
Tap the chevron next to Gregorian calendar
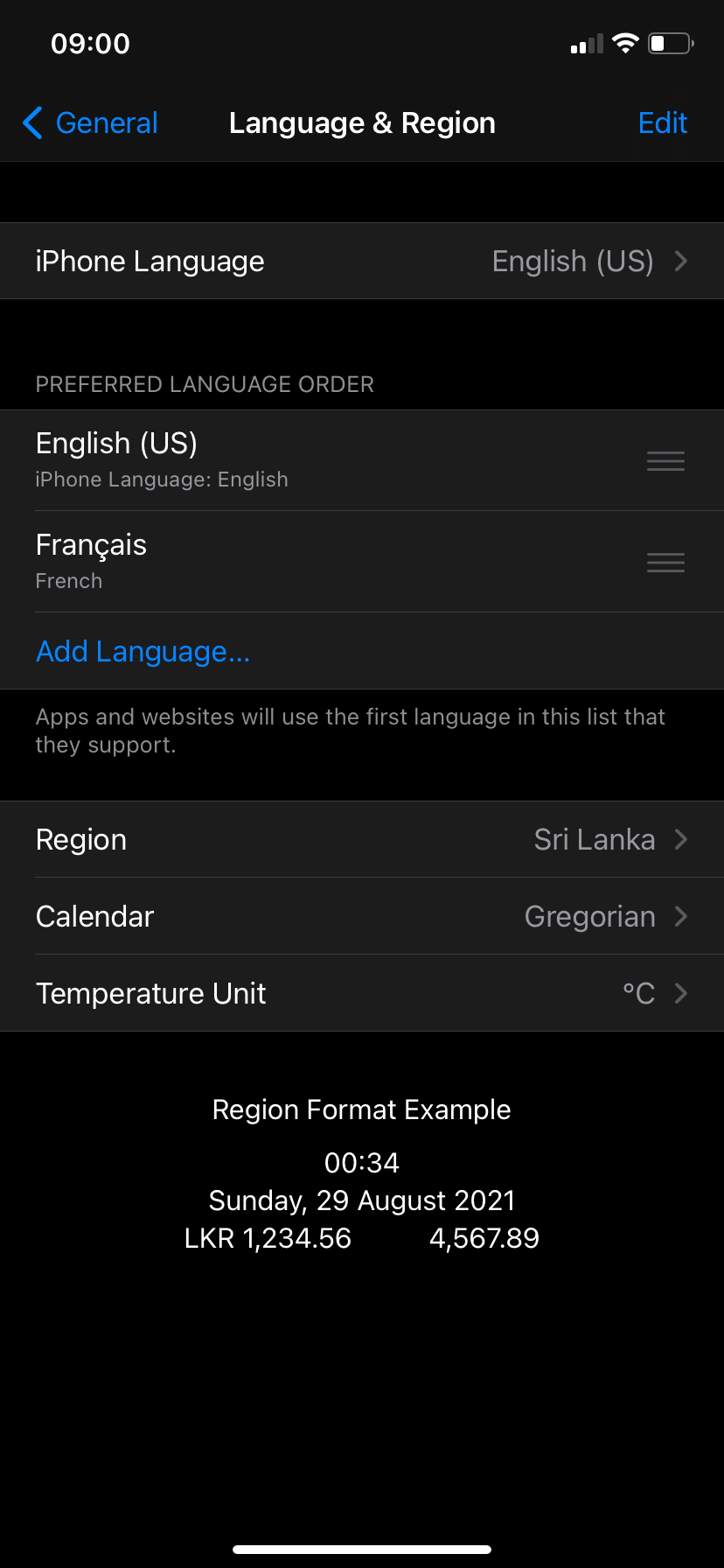(x=680, y=916)
